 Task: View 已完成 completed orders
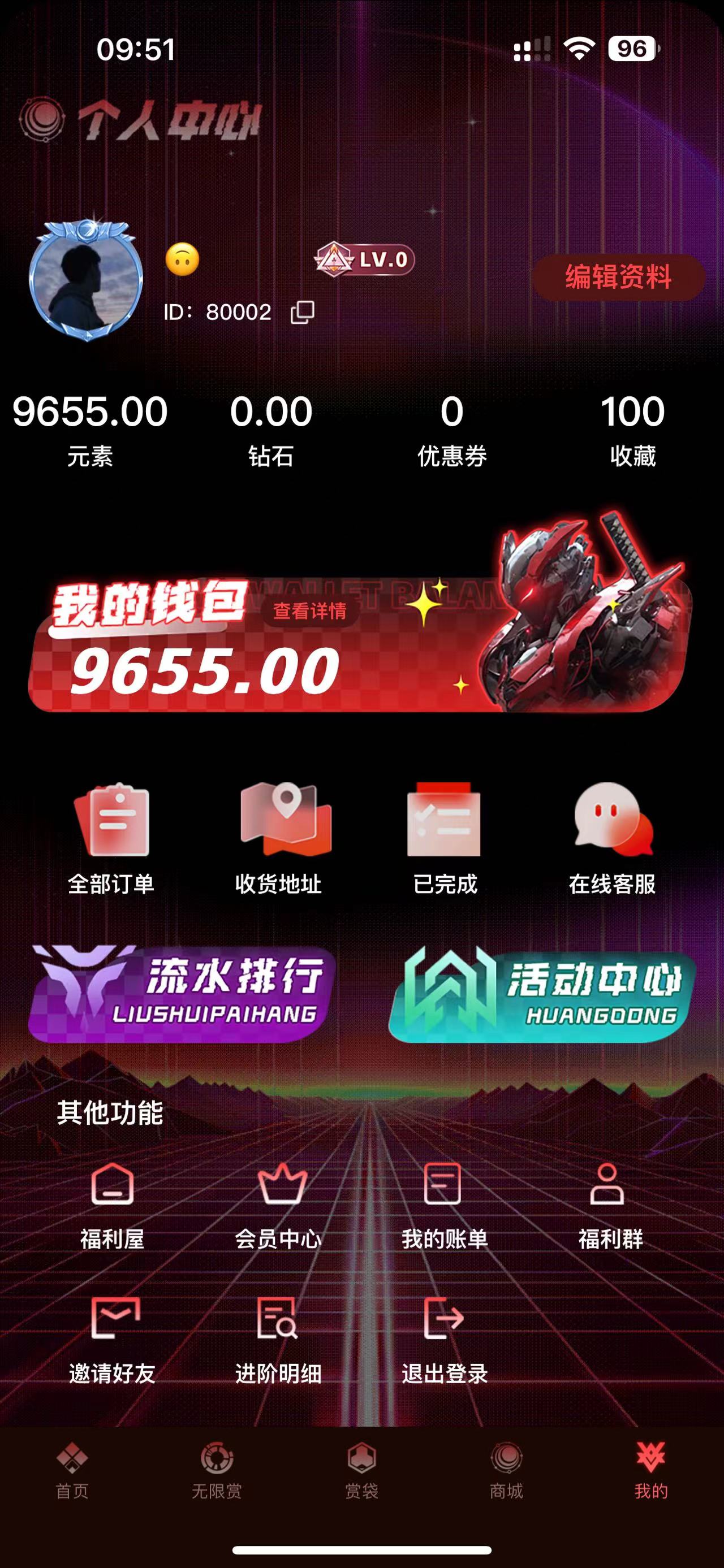click(x=445, y=837)
